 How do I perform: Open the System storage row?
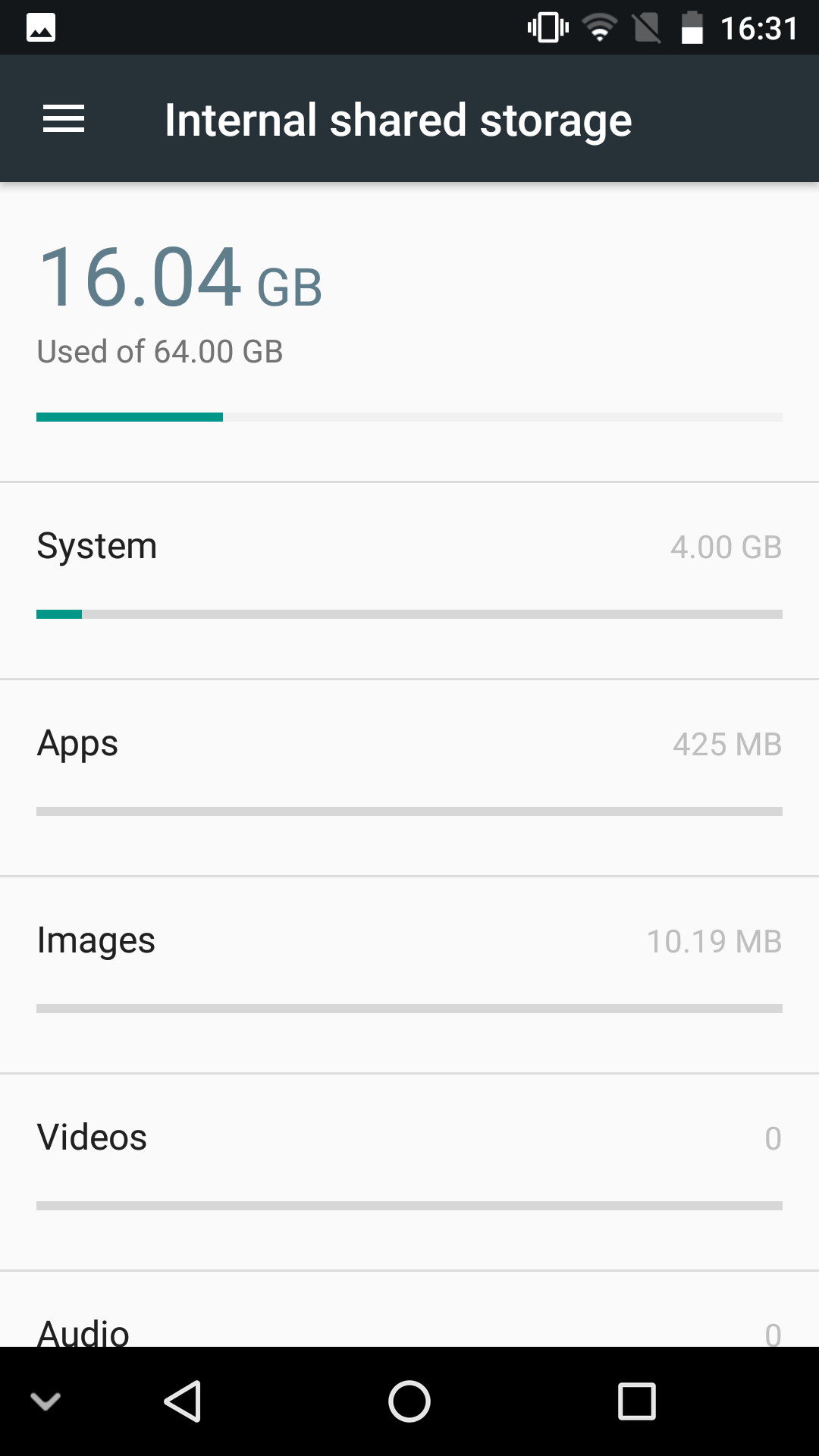(409, 581)
